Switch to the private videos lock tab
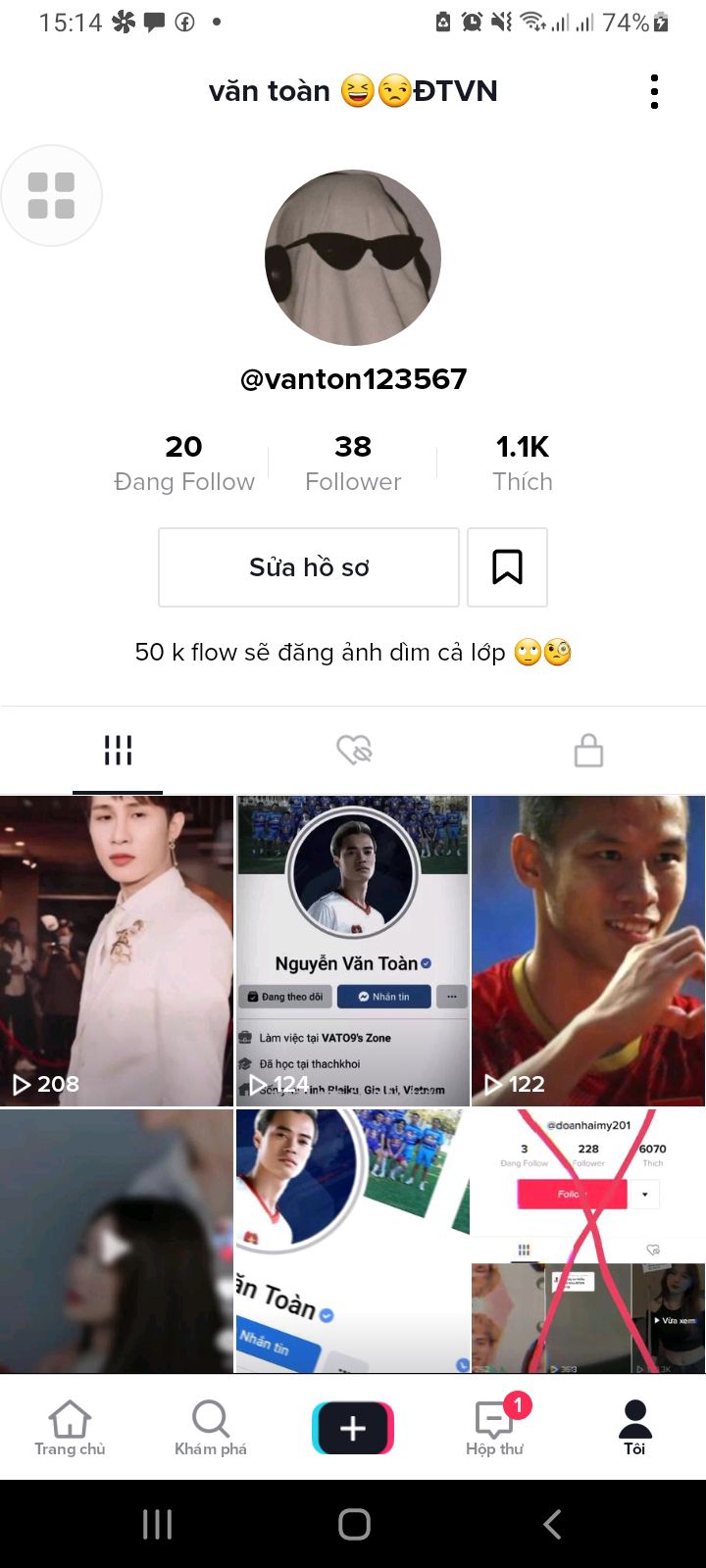 click(x=588, y=751)
